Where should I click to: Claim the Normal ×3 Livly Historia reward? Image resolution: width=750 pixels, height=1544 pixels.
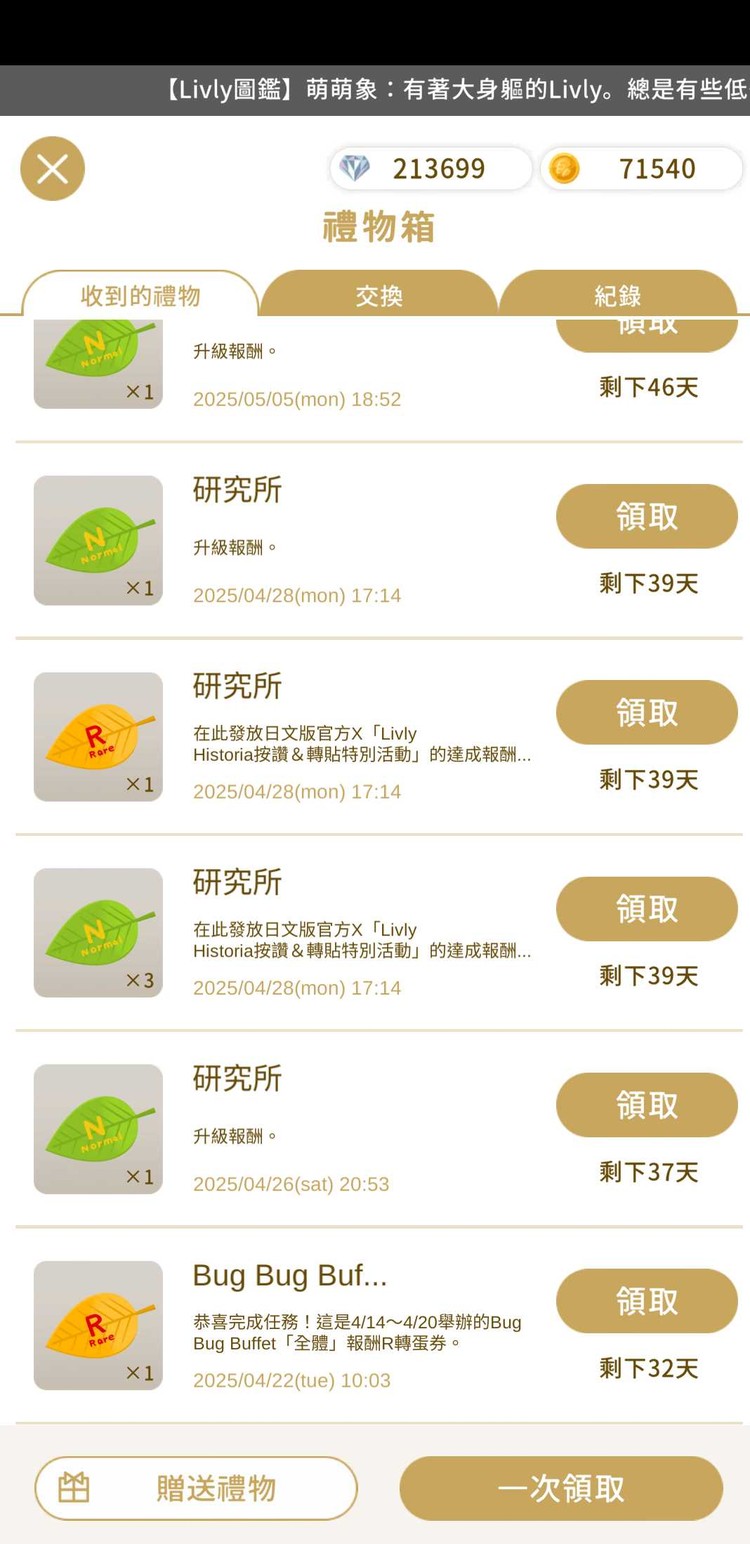[646, 908]
